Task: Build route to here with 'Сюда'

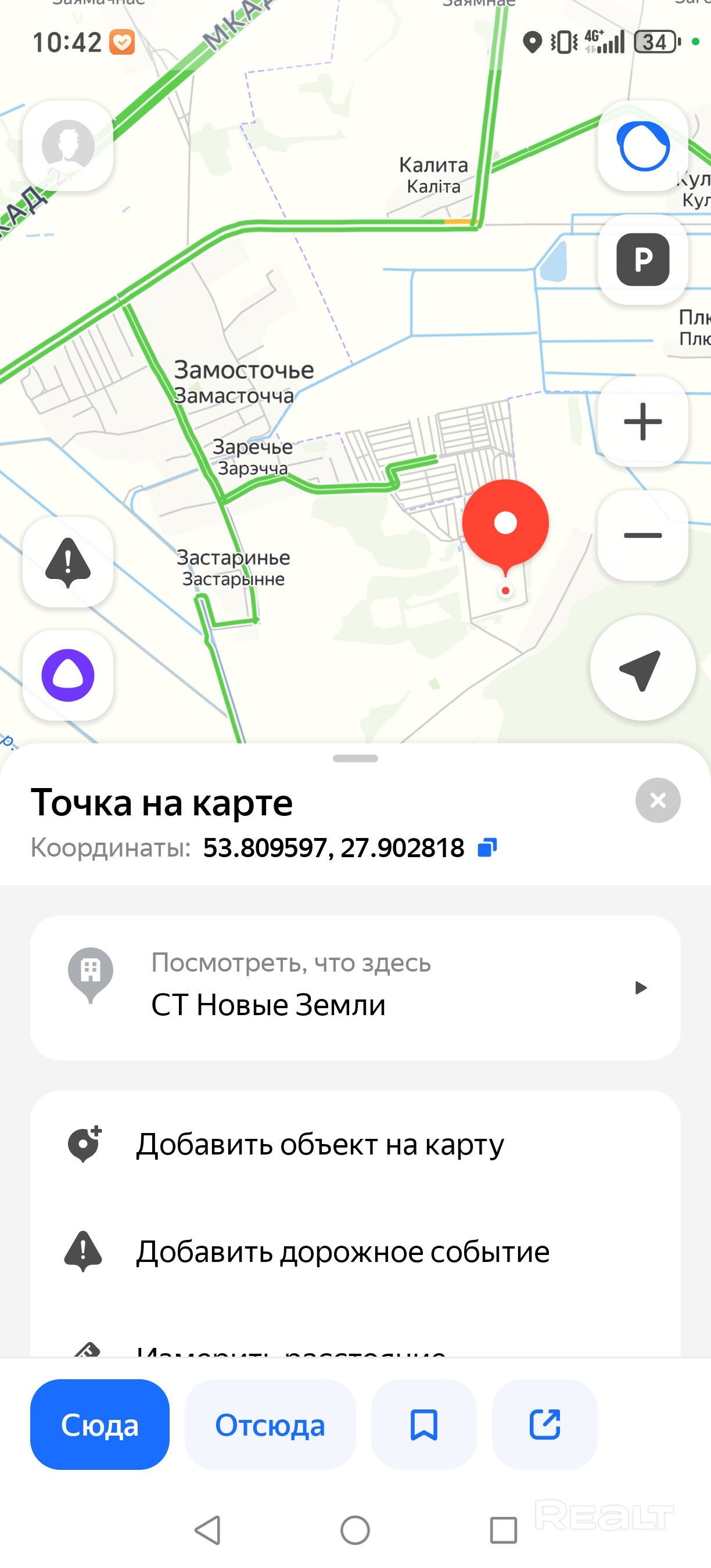Action: click(100, 1425)
